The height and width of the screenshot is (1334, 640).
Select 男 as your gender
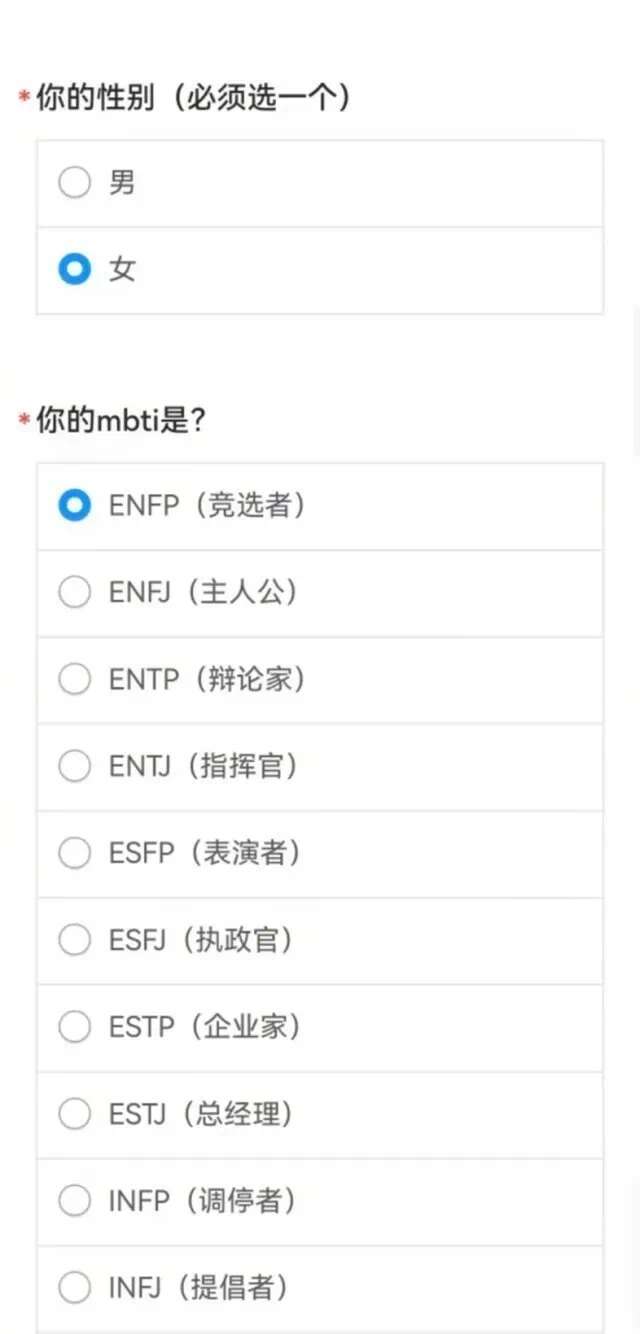[75, 183]
